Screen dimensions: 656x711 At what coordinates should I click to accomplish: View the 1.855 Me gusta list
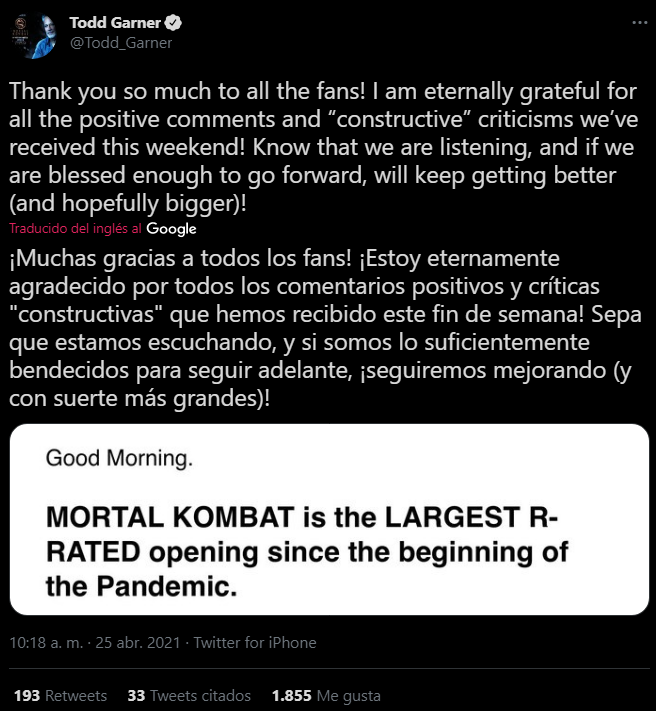pos(326,696)
